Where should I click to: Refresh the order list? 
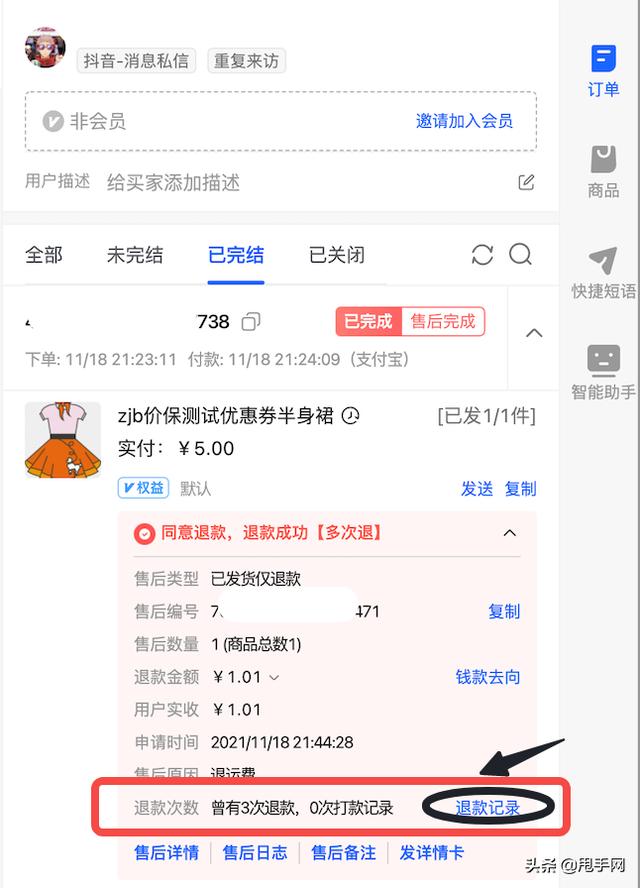point(482,255)
